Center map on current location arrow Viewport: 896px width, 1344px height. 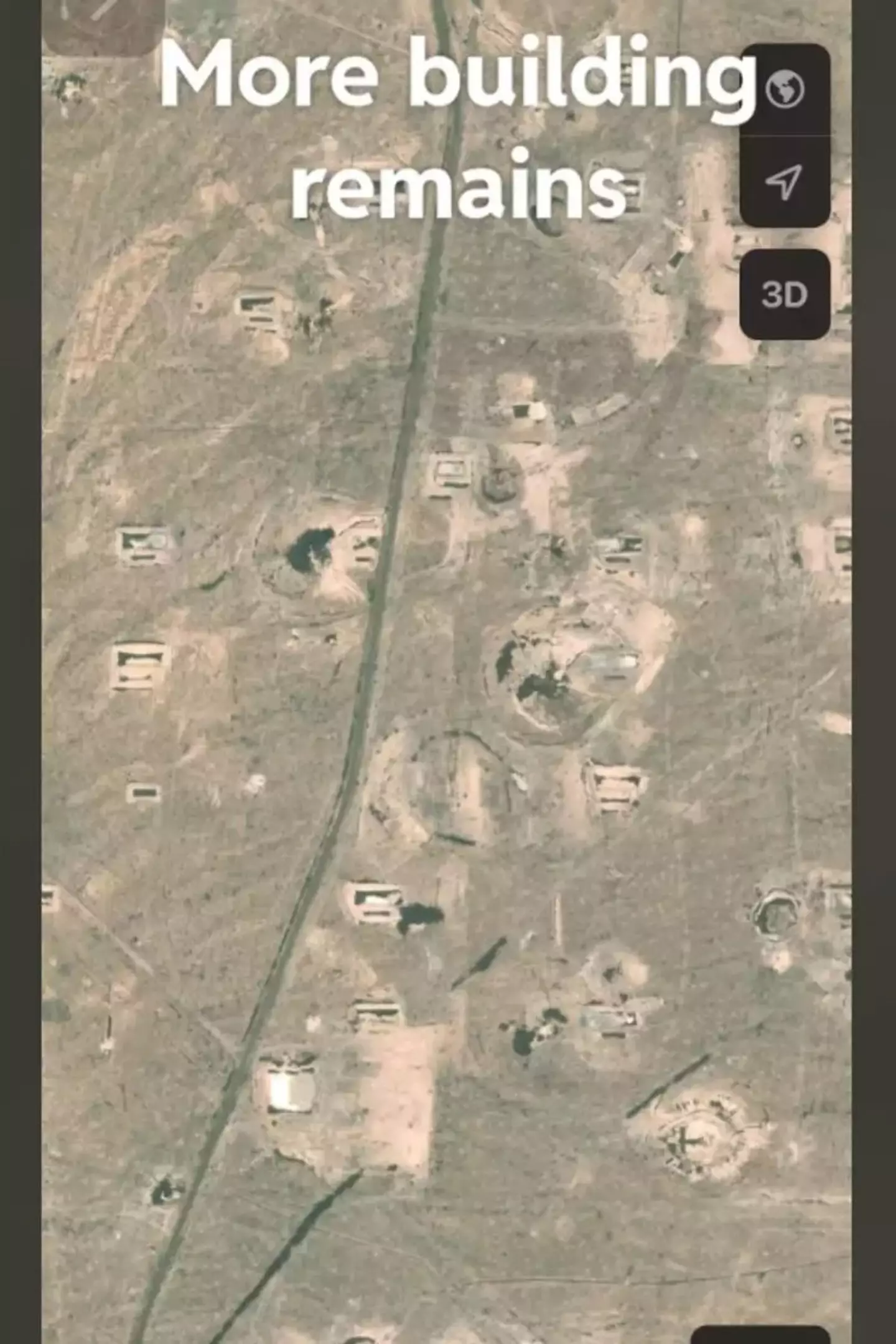pyautogui.click(x=783, y=182)
